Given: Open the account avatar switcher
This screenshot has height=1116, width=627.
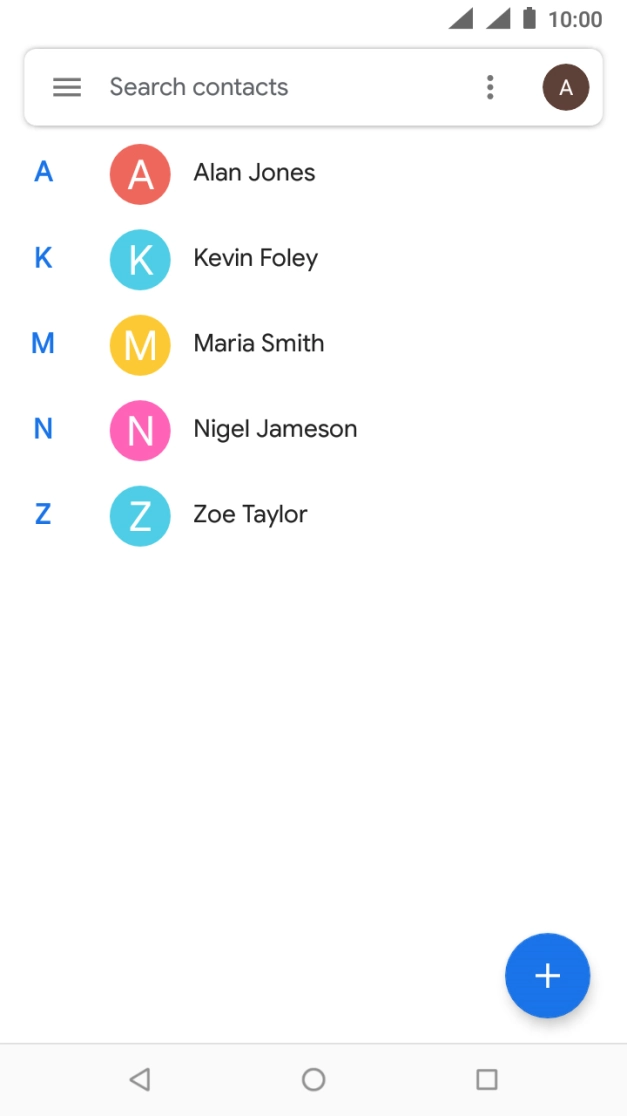Looking at the screenshot, I should click(565, 87).
